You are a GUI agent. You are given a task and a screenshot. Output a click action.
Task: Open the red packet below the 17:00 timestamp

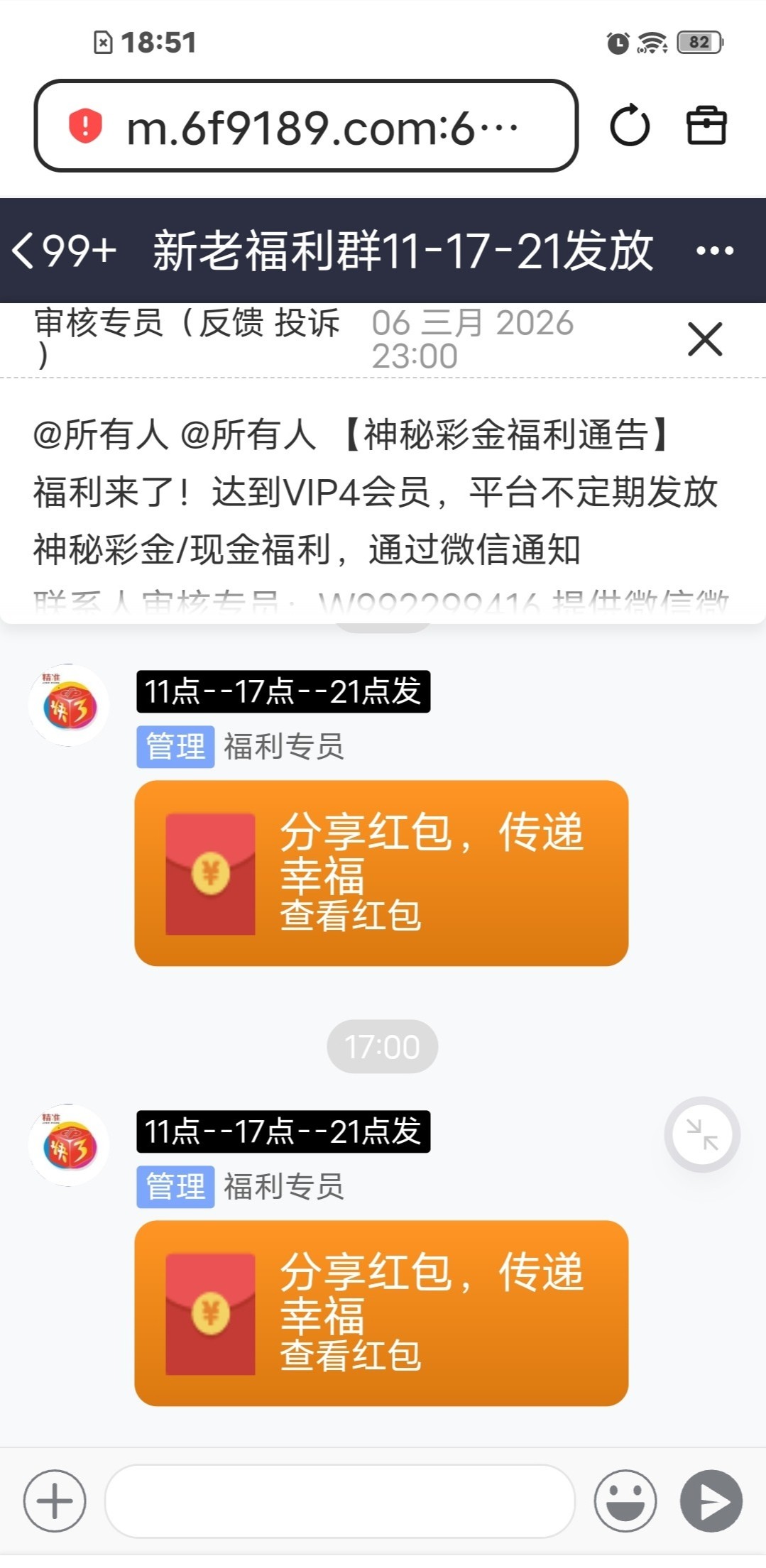click(381, 1313)
